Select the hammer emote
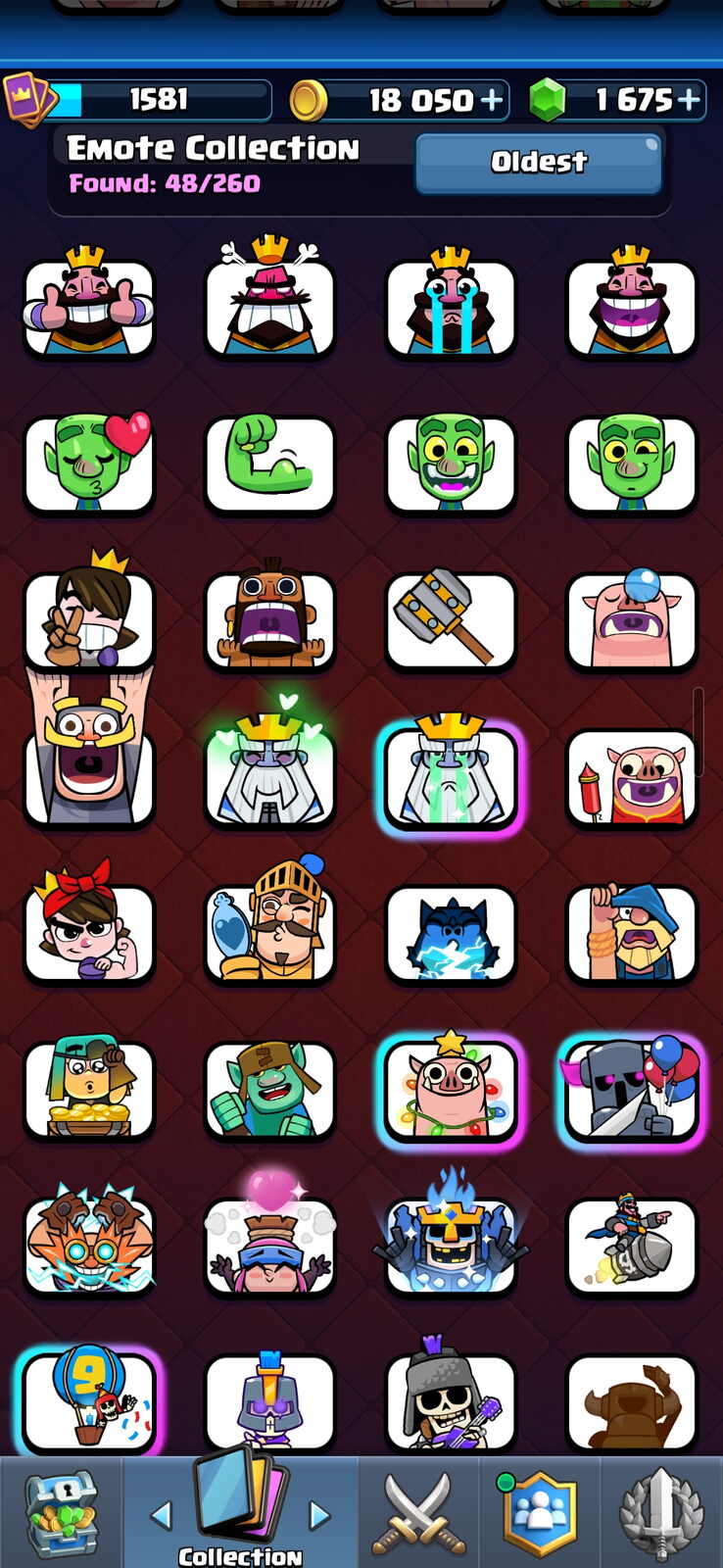 [x=451, y=619]
